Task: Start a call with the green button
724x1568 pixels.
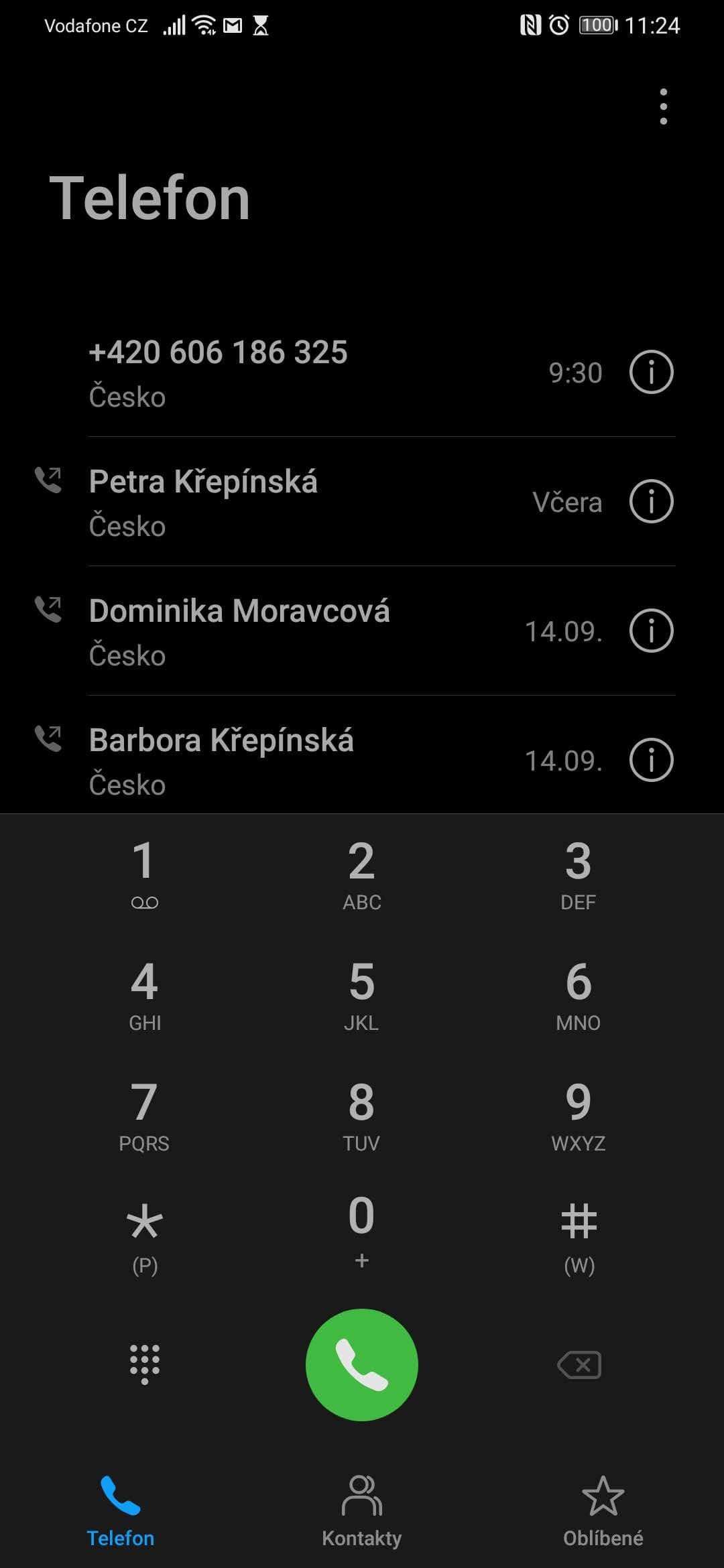Action: [361, 1364]
